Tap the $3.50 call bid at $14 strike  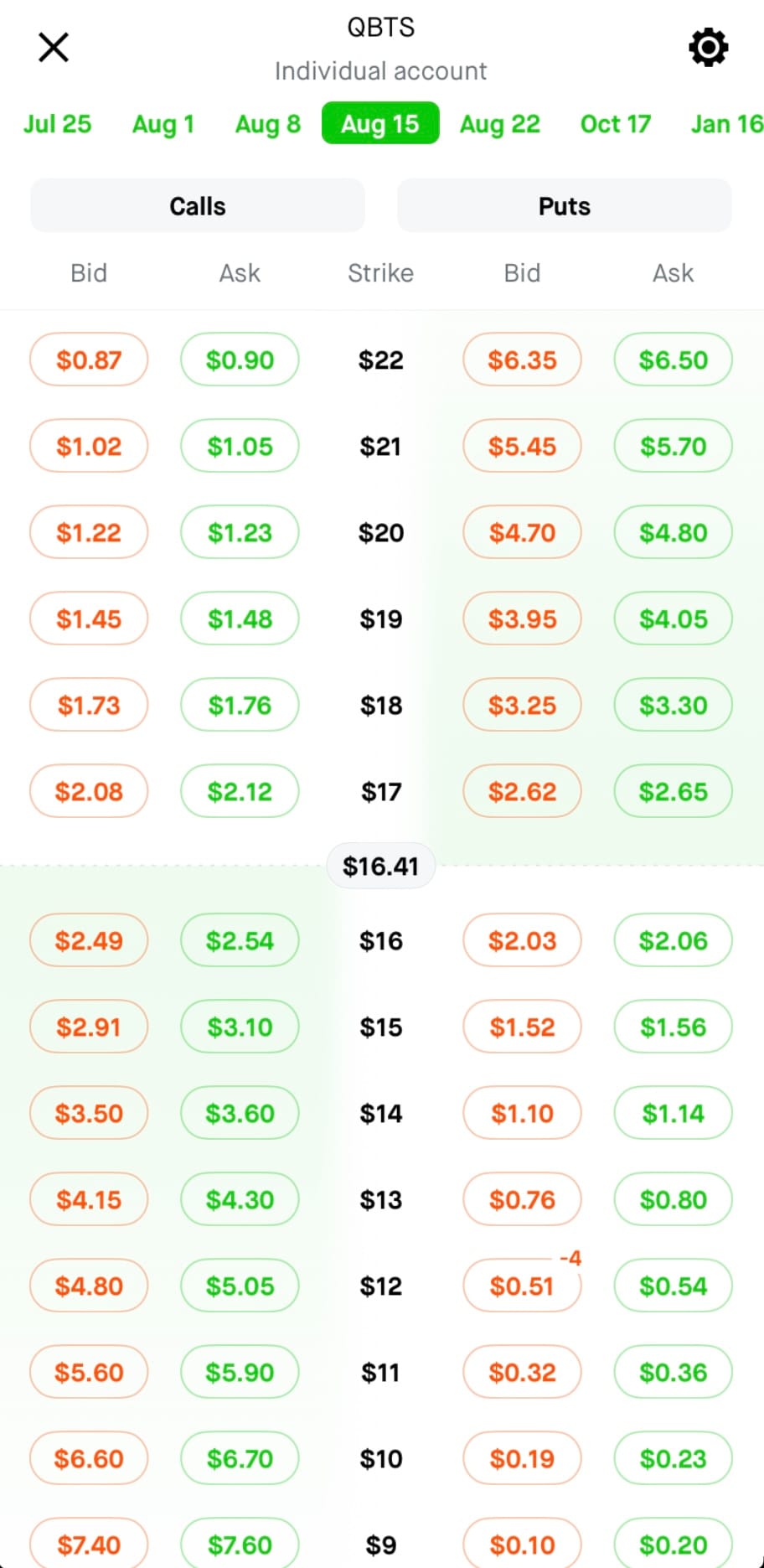(x=89, y=1113)
